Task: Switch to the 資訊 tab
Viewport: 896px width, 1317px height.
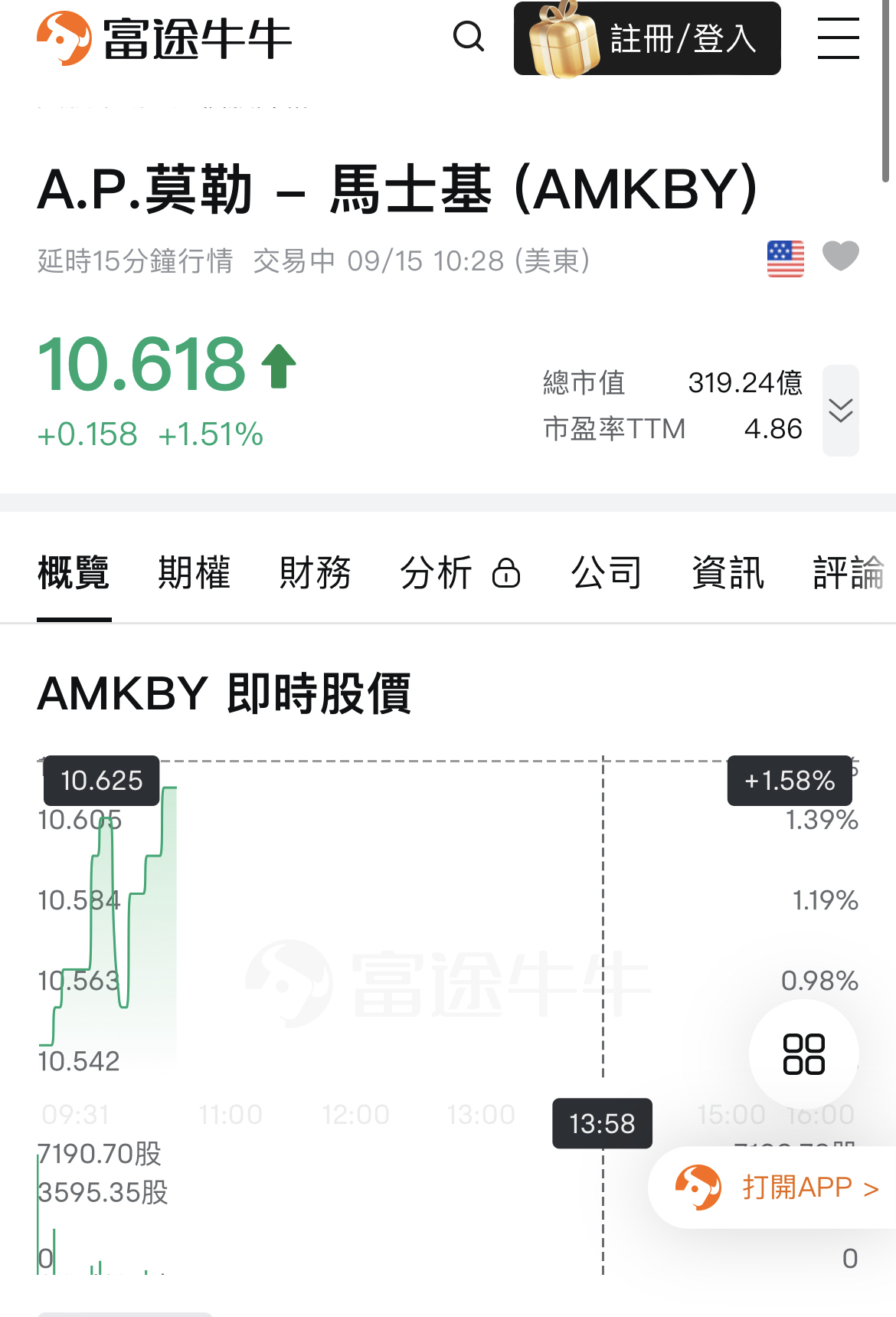Action: coord(728,573)
